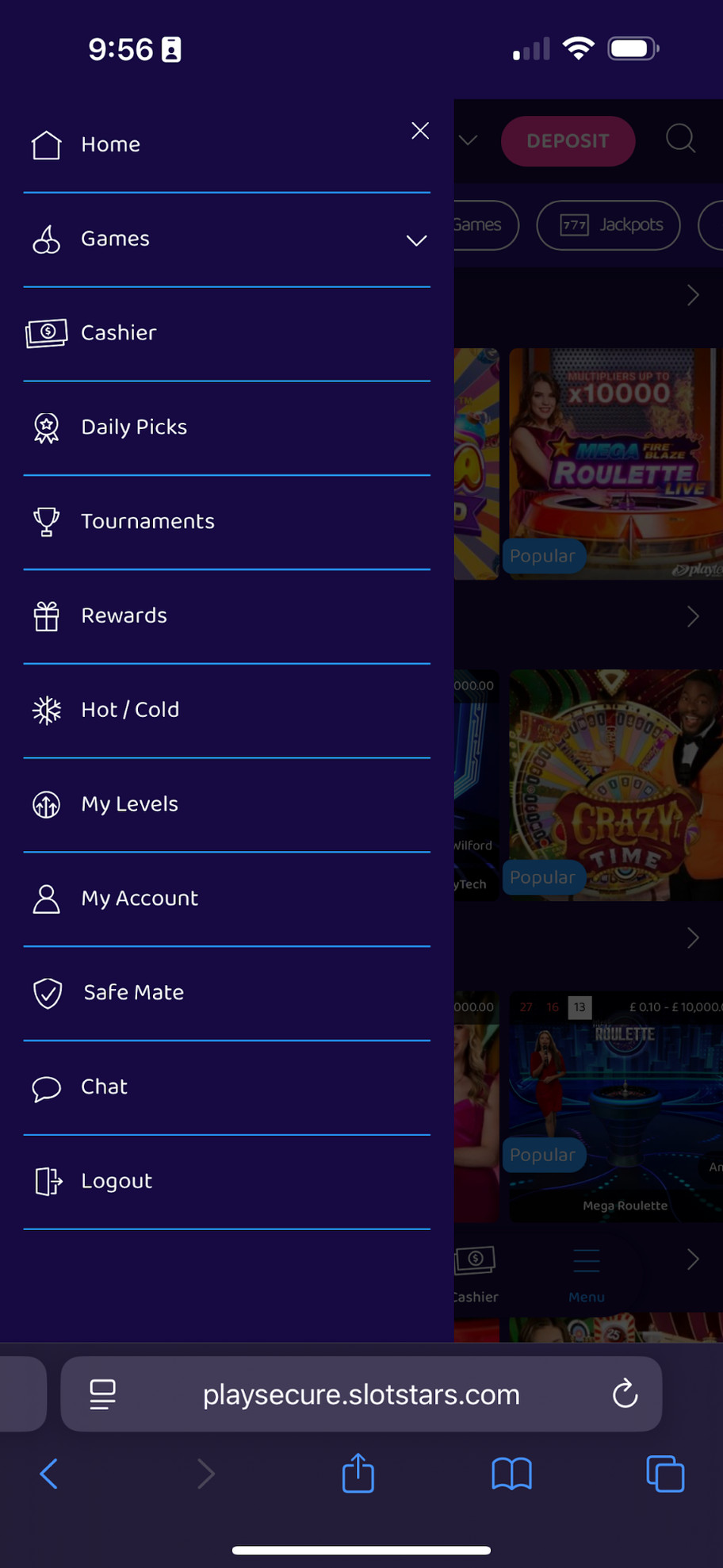
Task: Open Safari bookmarks
Action: (x=511, y=1474)
